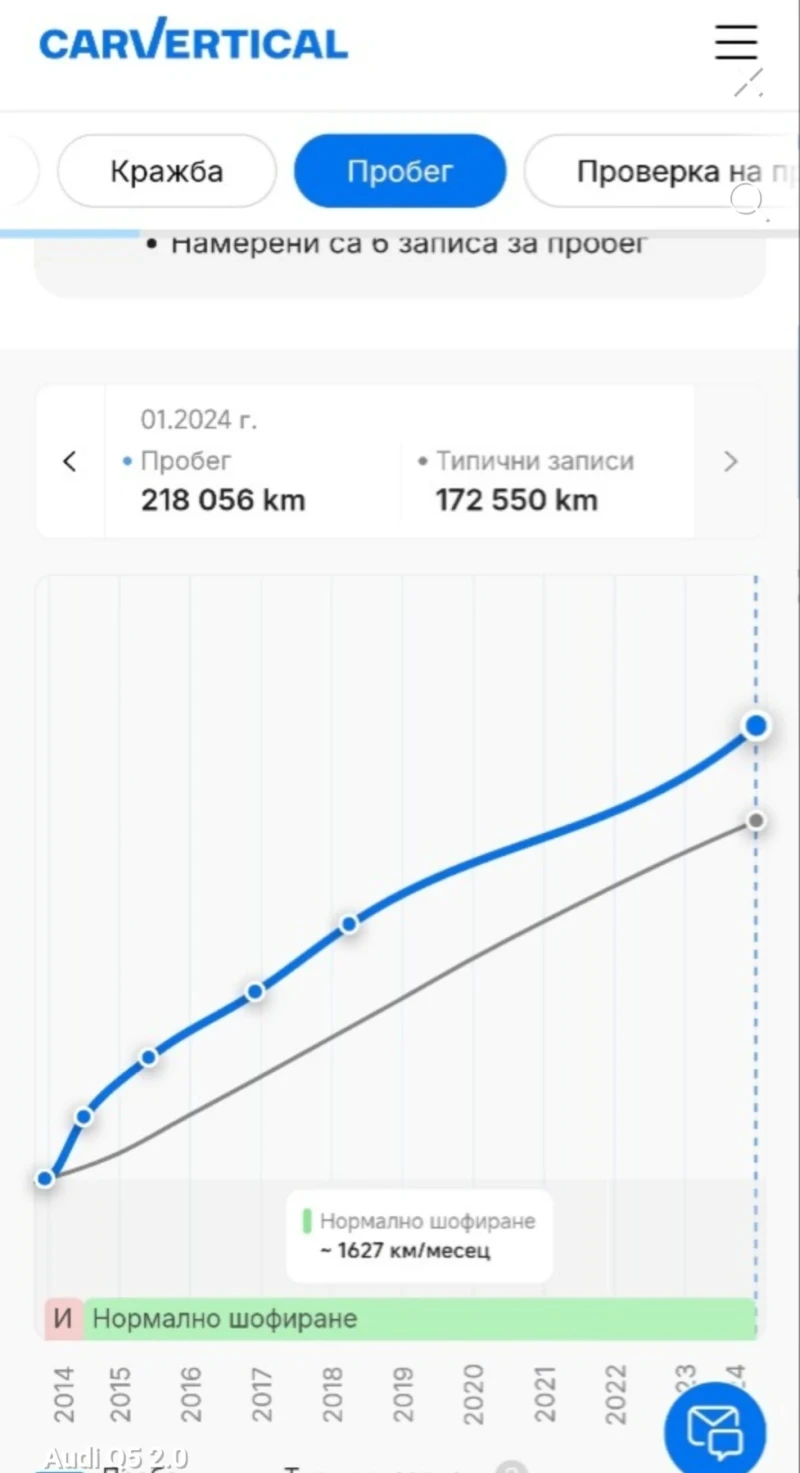Open the chat message bubble
The image size is (800, 1473).
[x=714, y=1430]
